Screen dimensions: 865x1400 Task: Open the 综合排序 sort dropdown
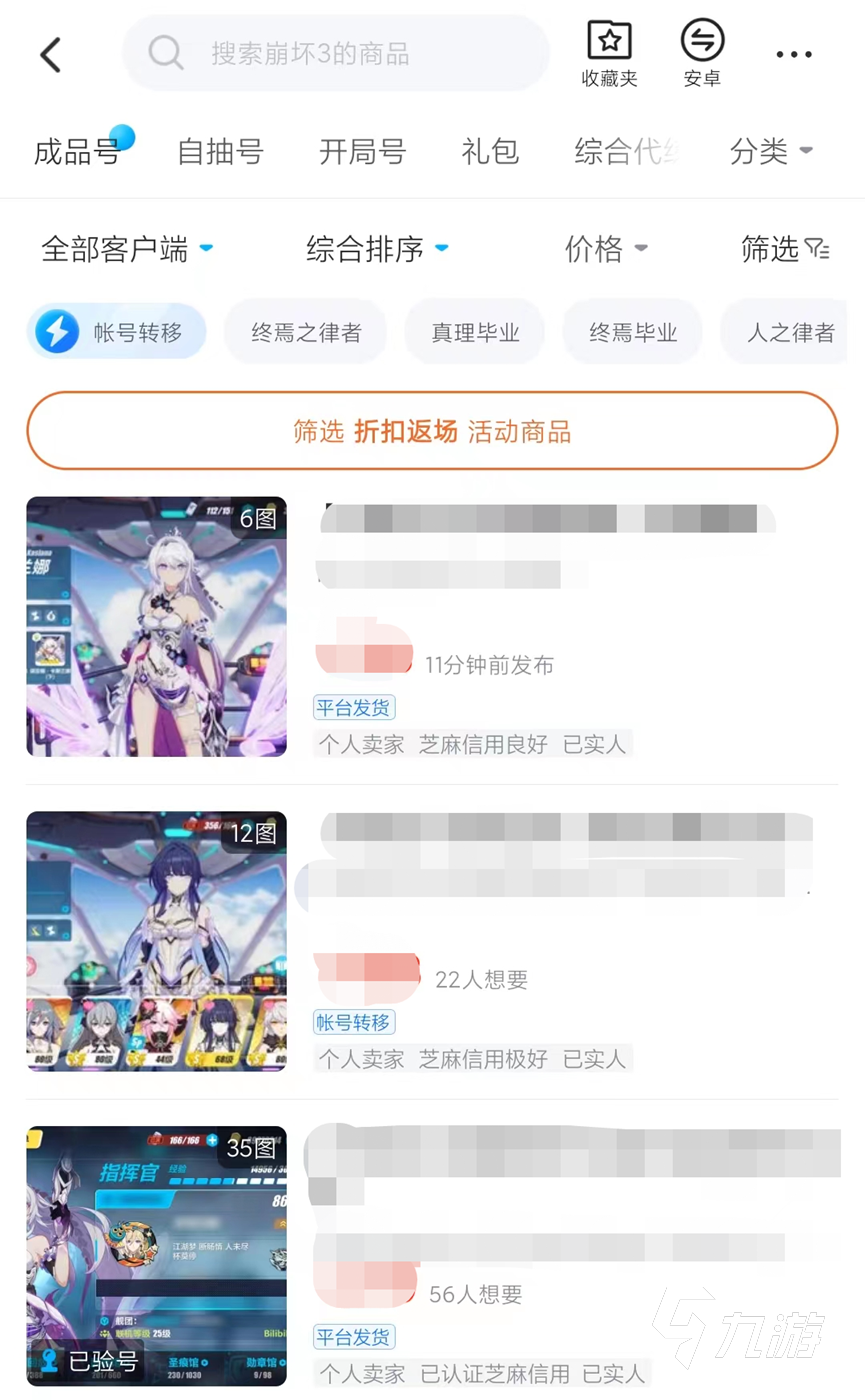(376, 249)
